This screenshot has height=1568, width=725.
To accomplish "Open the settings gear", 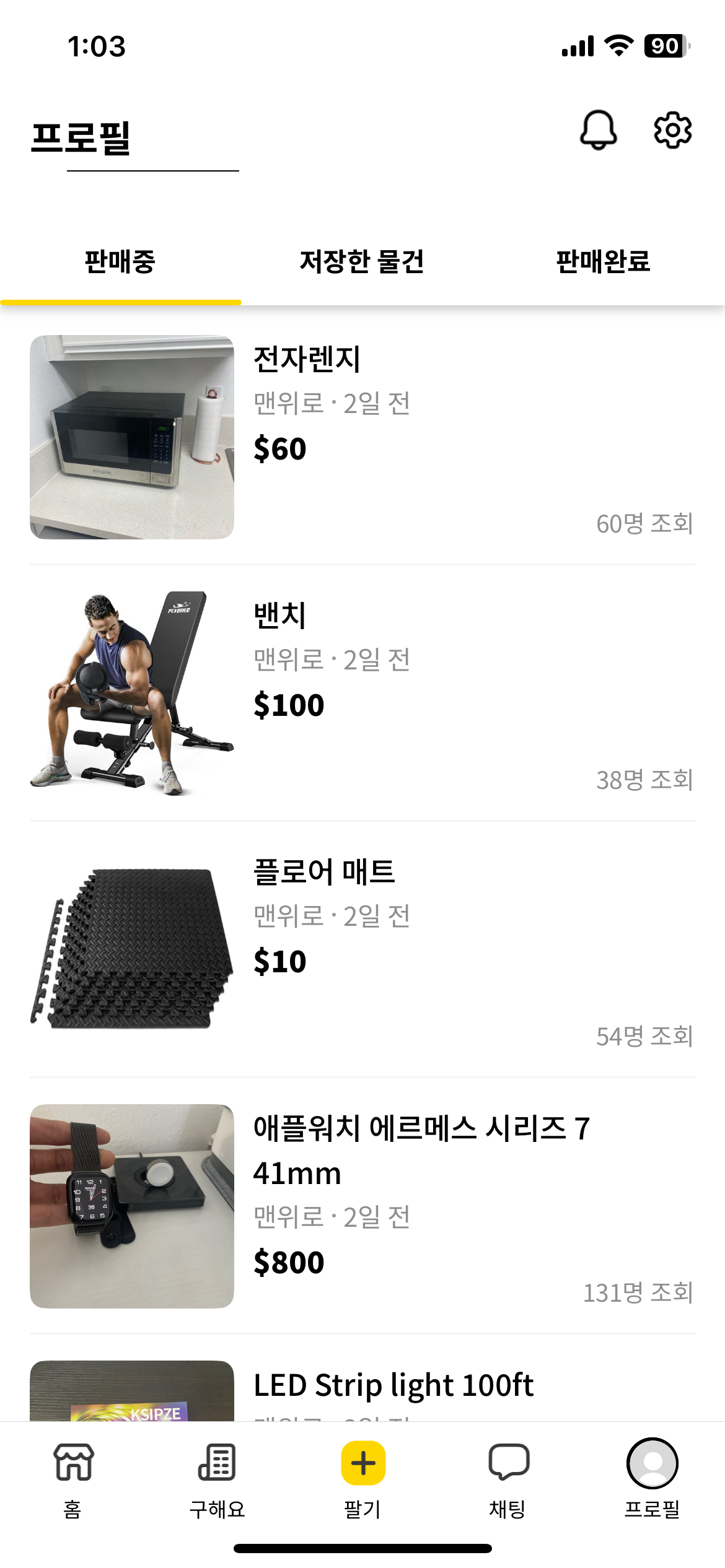I will (672, 130).
